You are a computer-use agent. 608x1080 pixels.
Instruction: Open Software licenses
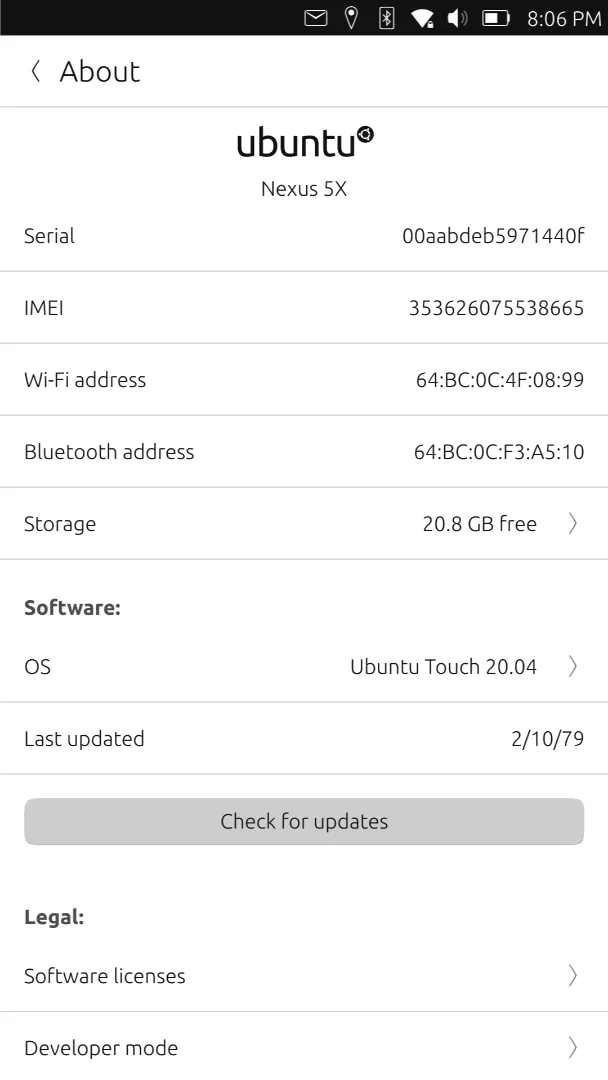tap(304, 976)
